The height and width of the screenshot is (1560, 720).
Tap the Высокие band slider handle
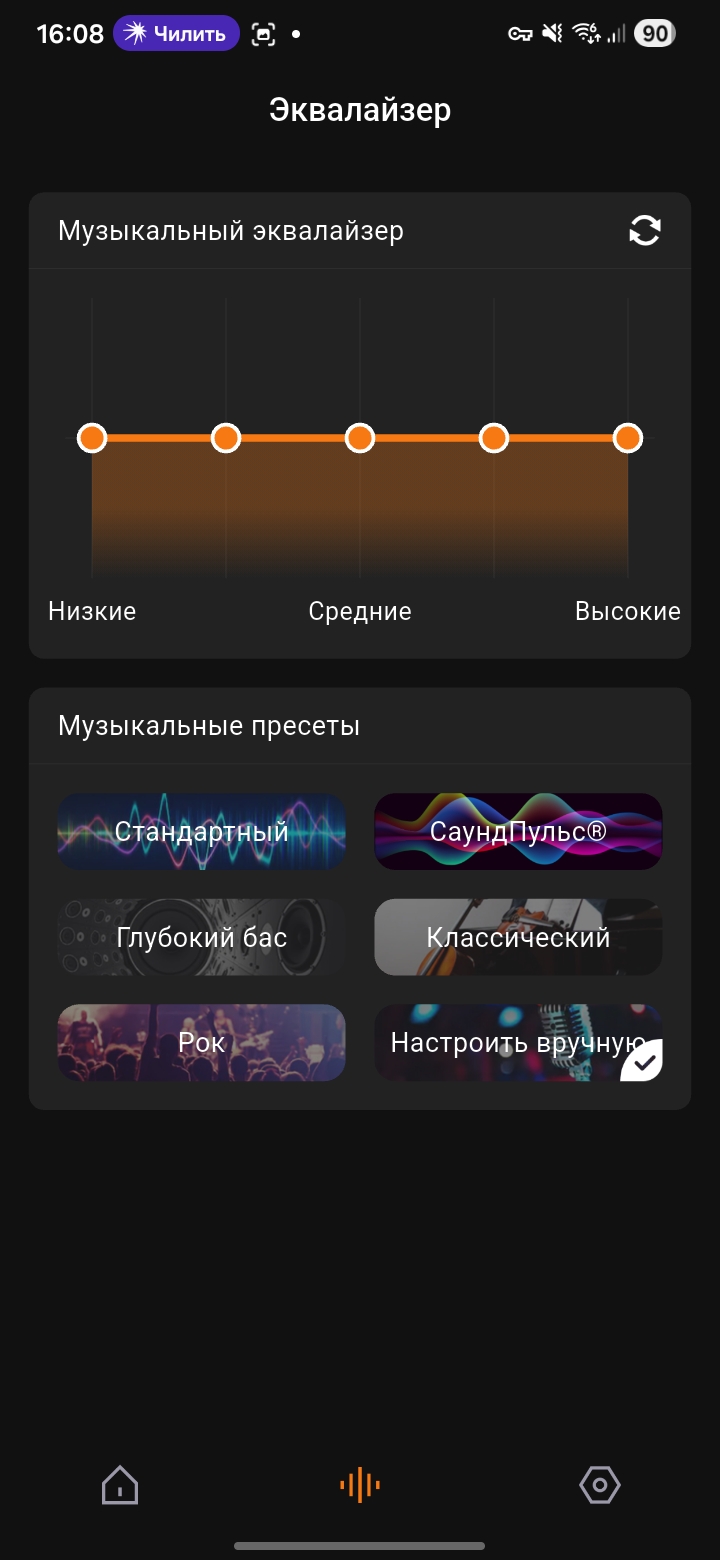point(627,438)
